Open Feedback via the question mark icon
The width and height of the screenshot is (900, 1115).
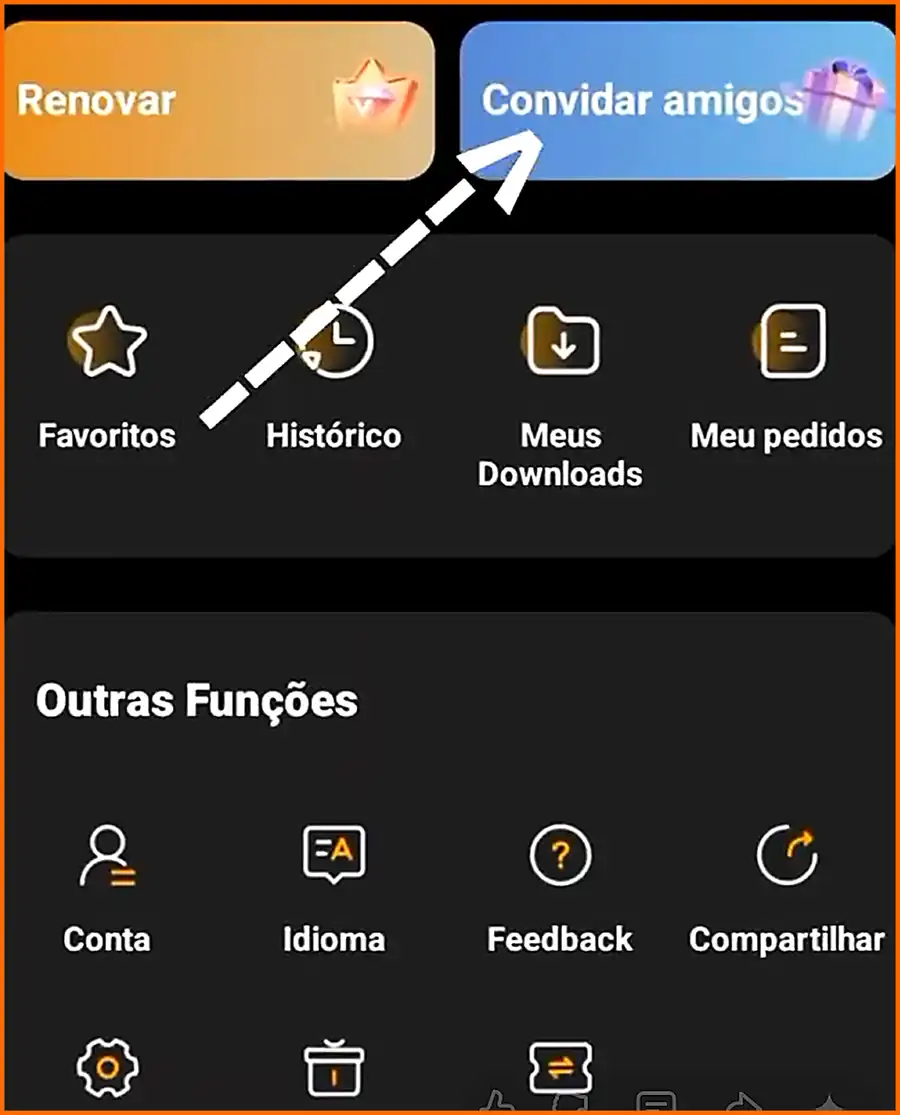pos(561,855)
